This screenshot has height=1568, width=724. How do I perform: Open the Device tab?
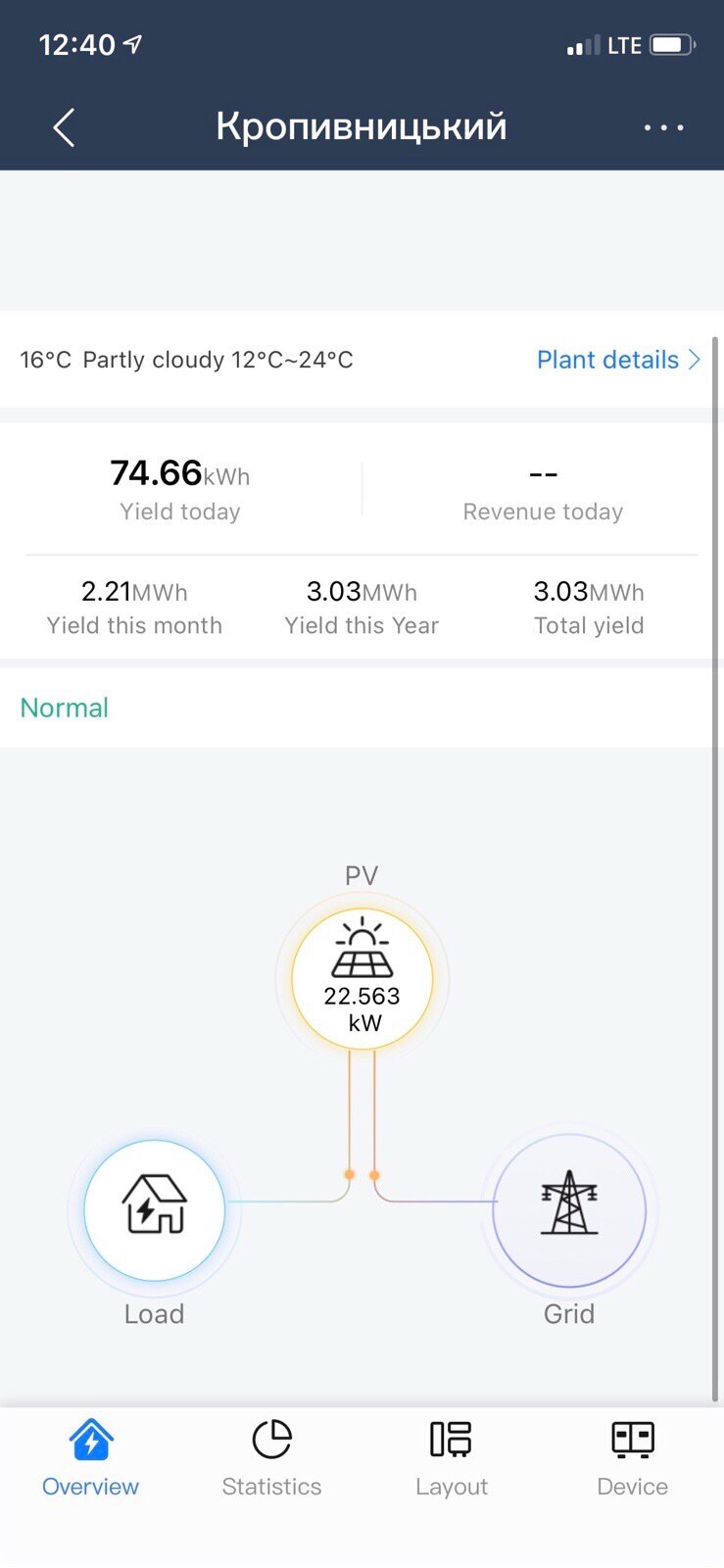633,1457
